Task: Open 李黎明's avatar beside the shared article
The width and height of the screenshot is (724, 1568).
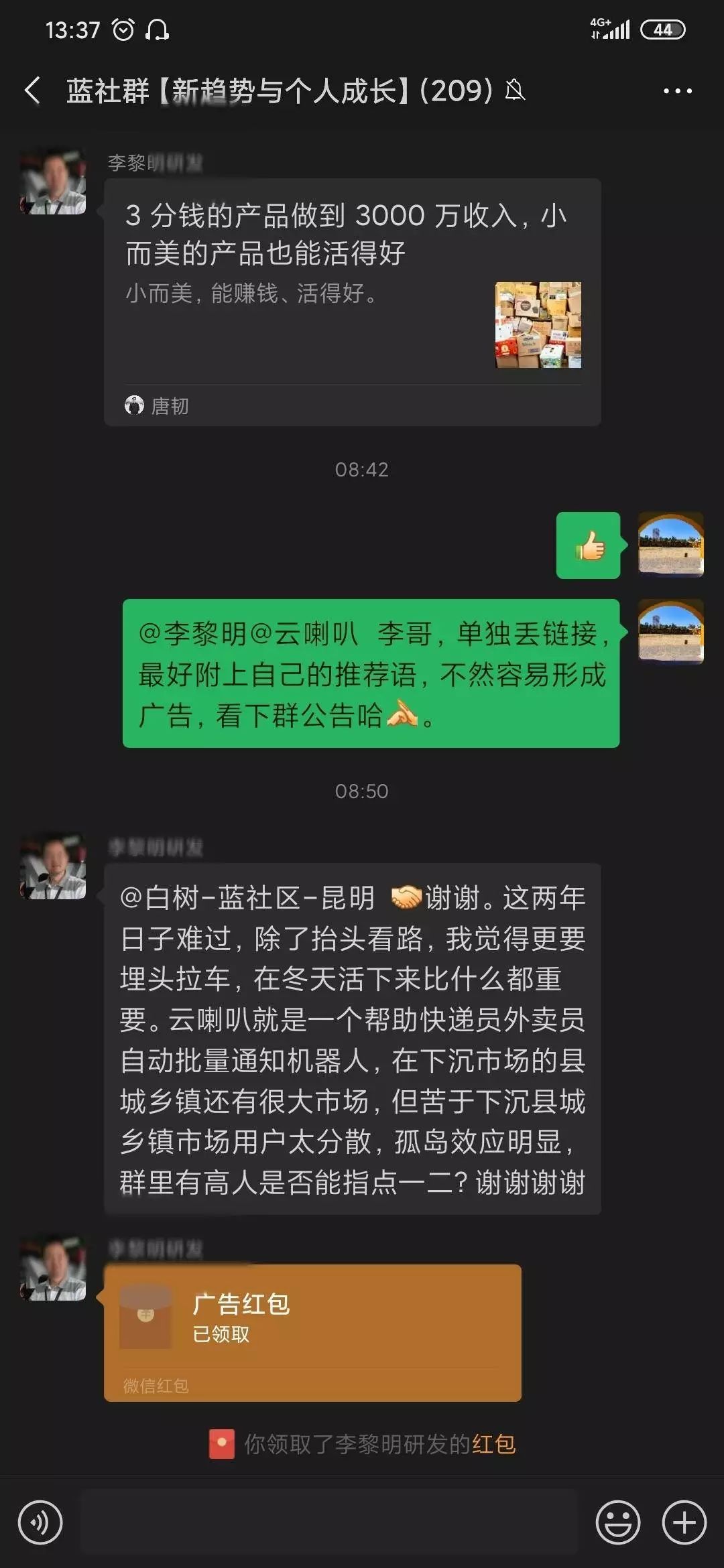Action: pos(53,182)
